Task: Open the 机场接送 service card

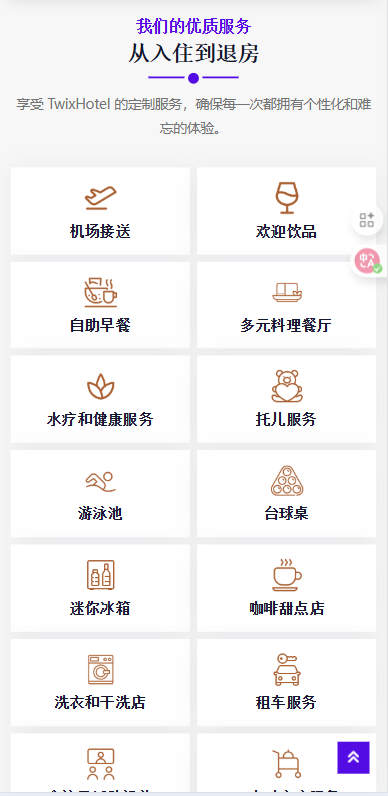Action: point(100,211)
